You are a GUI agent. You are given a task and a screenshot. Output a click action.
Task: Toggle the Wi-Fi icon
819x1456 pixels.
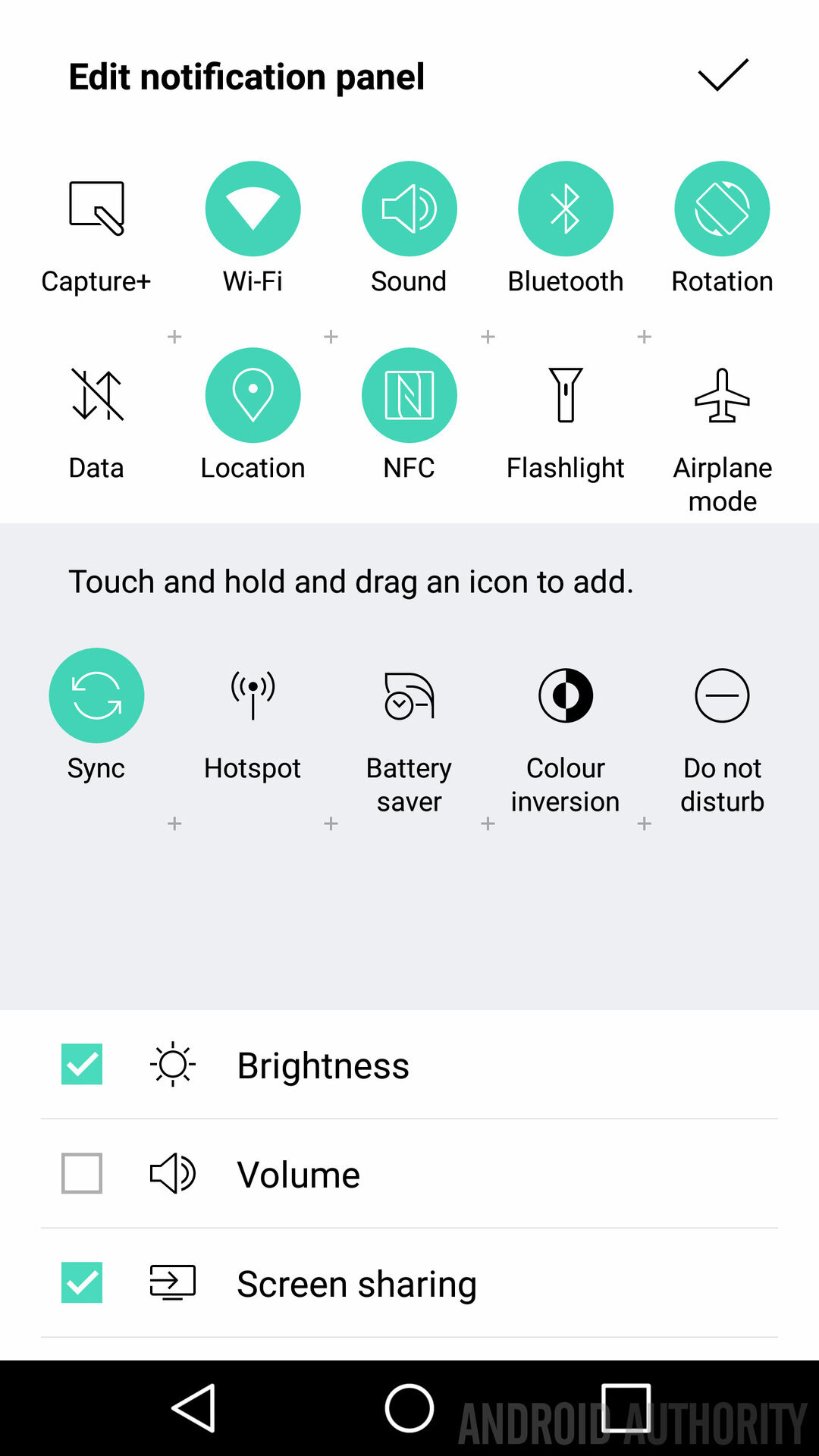(253, 209)
